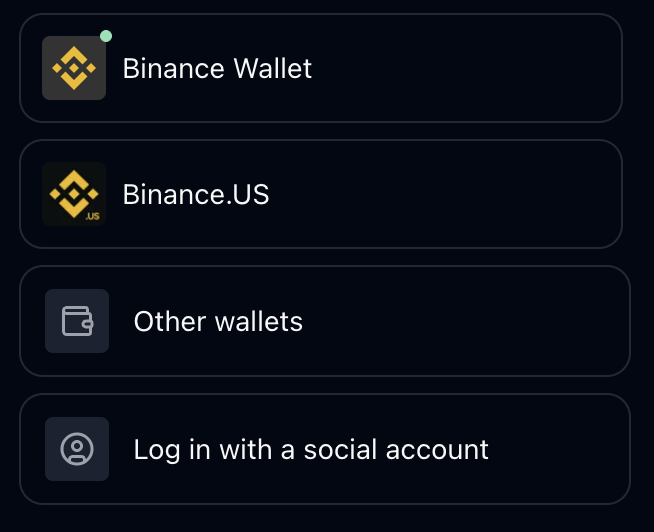Open Other wallets list
654x532 pixels.
(x=324, y=321)
